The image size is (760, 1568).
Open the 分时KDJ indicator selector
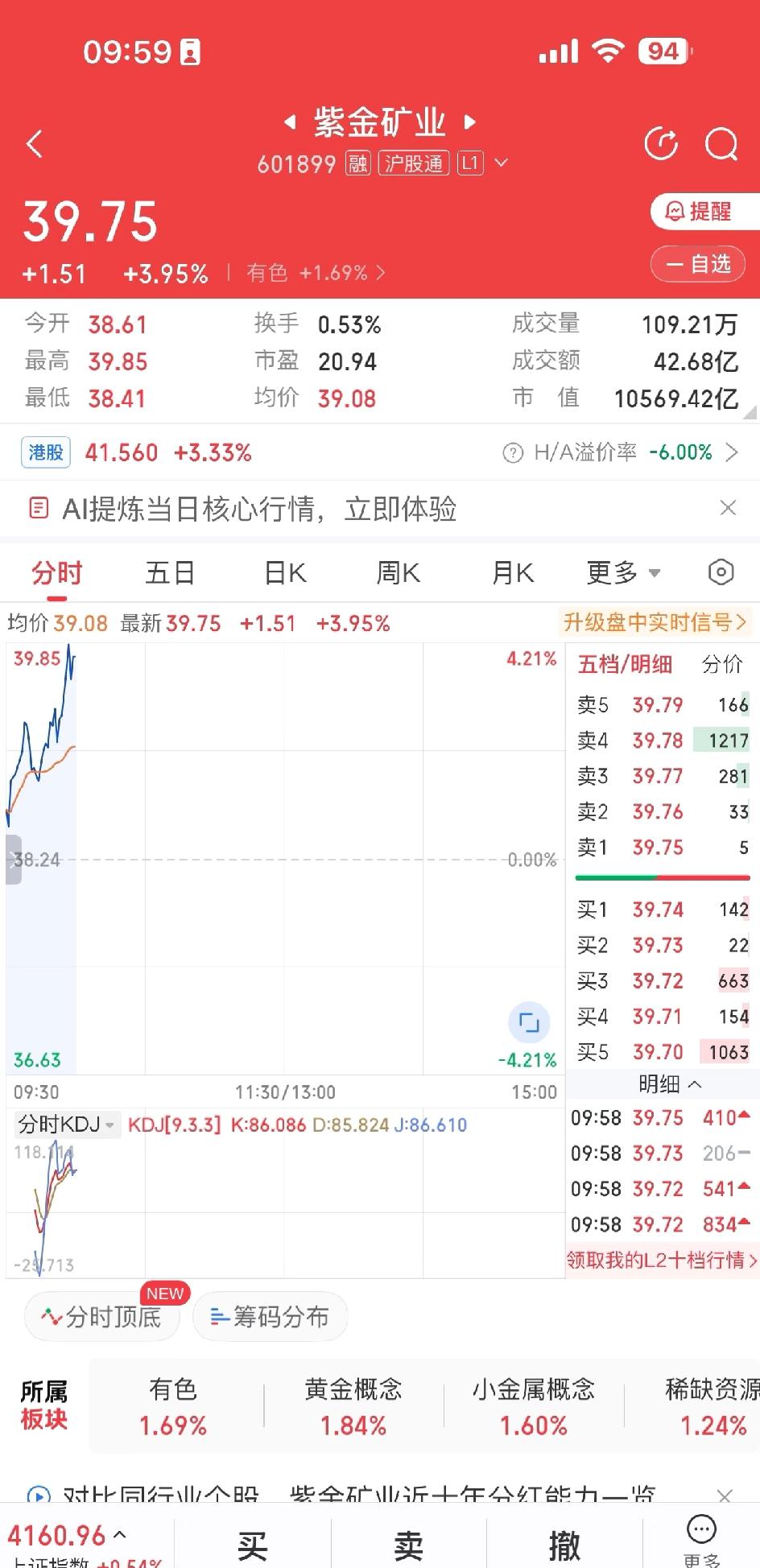64,1124
